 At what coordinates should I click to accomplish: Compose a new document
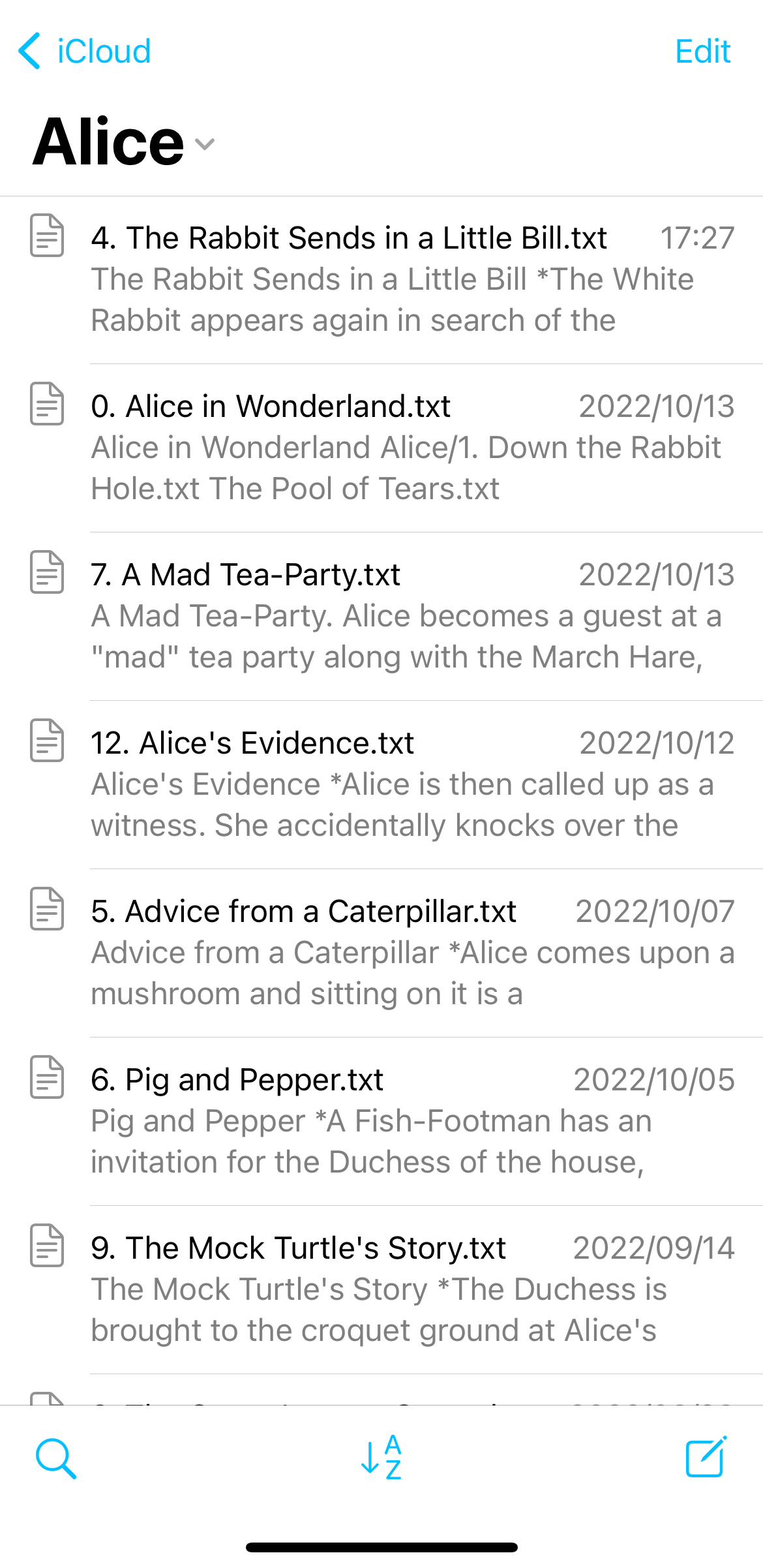(706, 1456)
